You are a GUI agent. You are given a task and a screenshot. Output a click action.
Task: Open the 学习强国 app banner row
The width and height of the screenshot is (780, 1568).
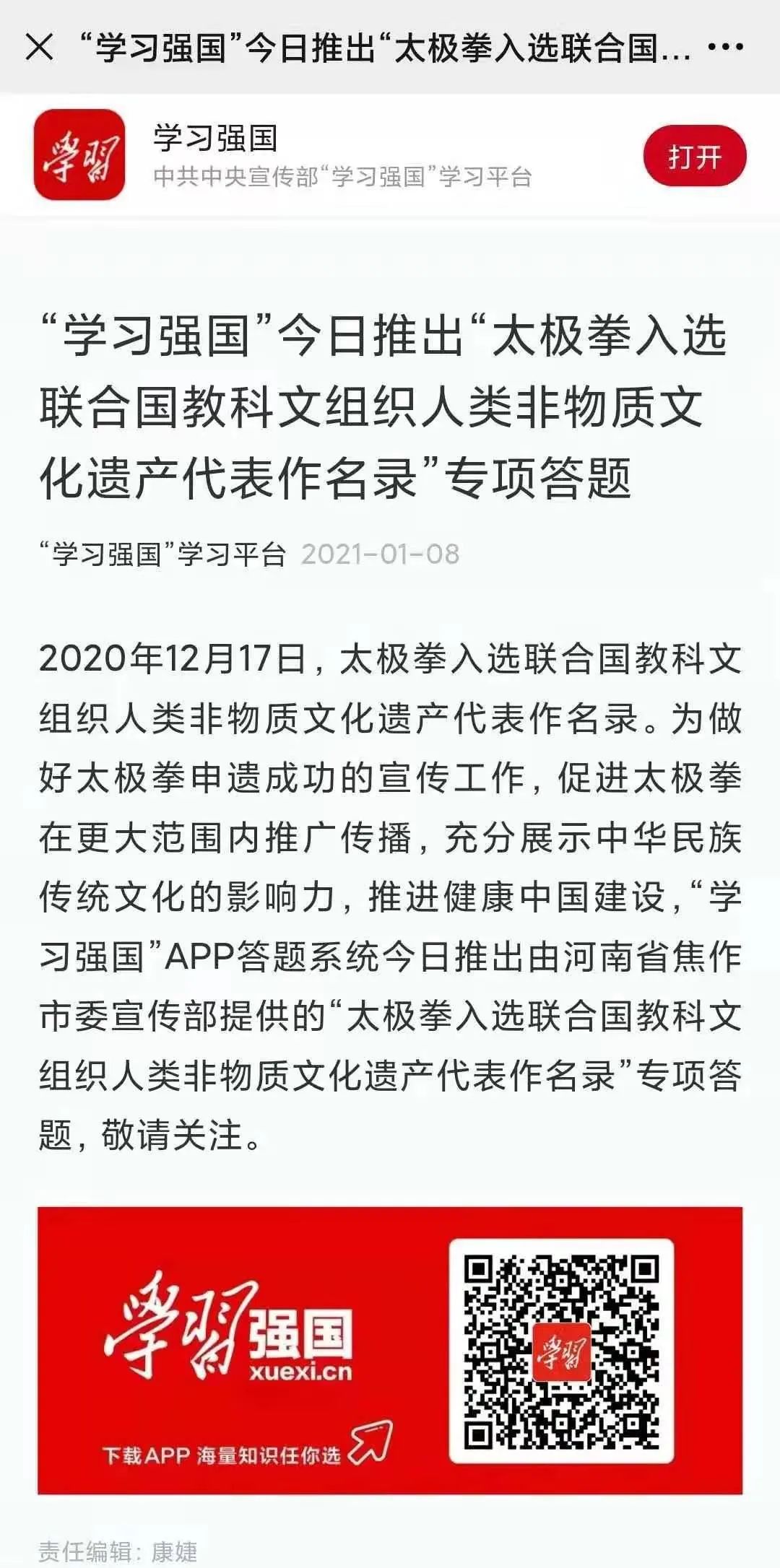(x=390, y=154)
